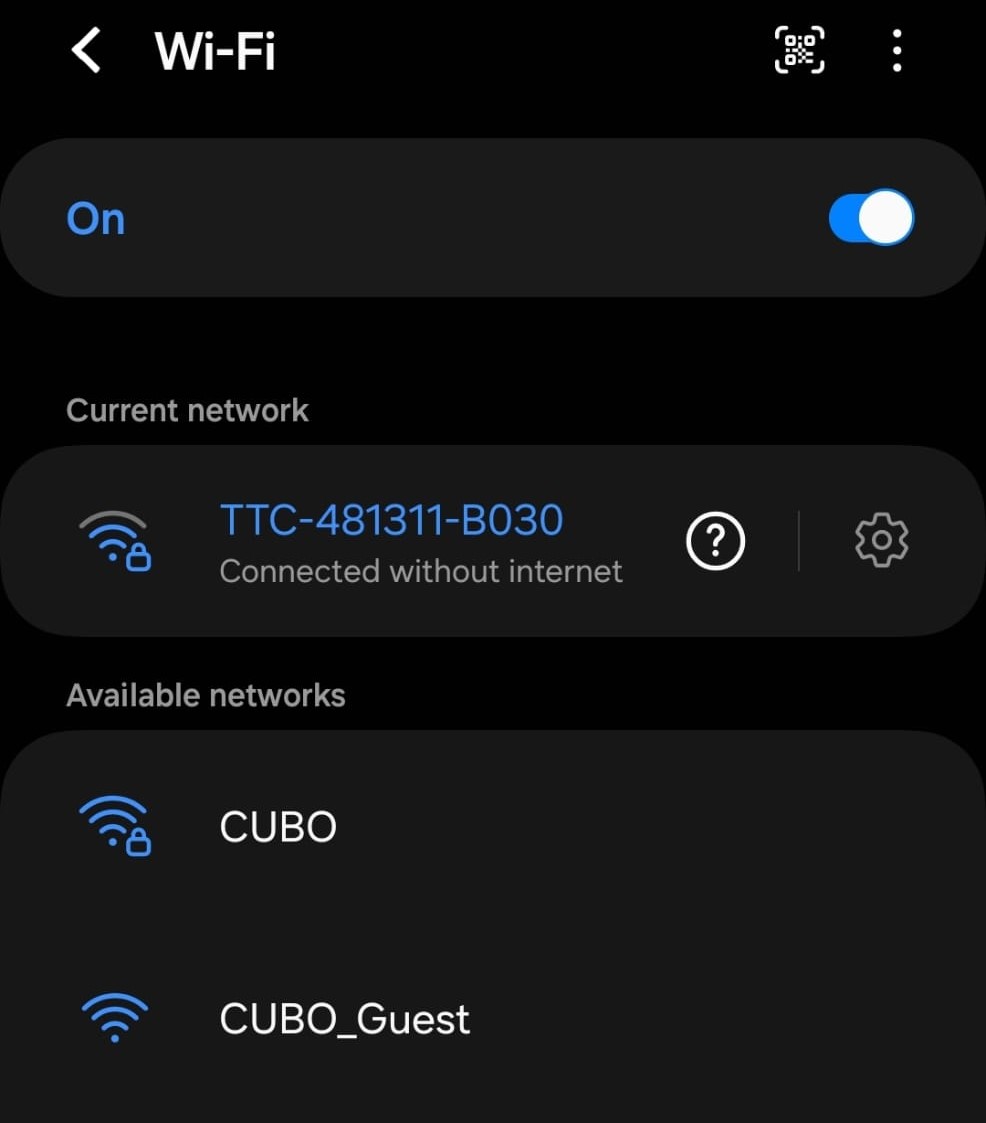This screenshot has width=986, height=1123.
Task: Tap the signal icon of the current network
Action: tap(113, 540)
